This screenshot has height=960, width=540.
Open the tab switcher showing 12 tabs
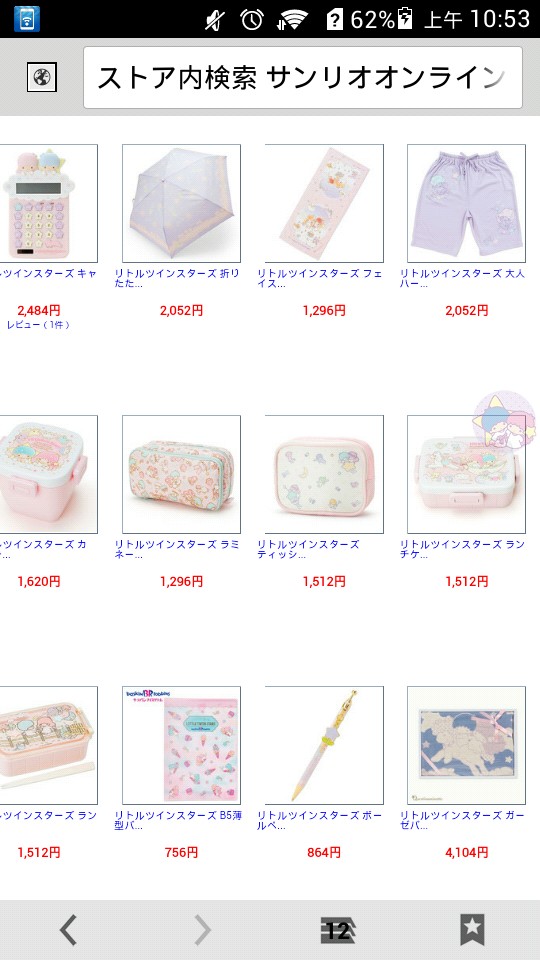337,931
